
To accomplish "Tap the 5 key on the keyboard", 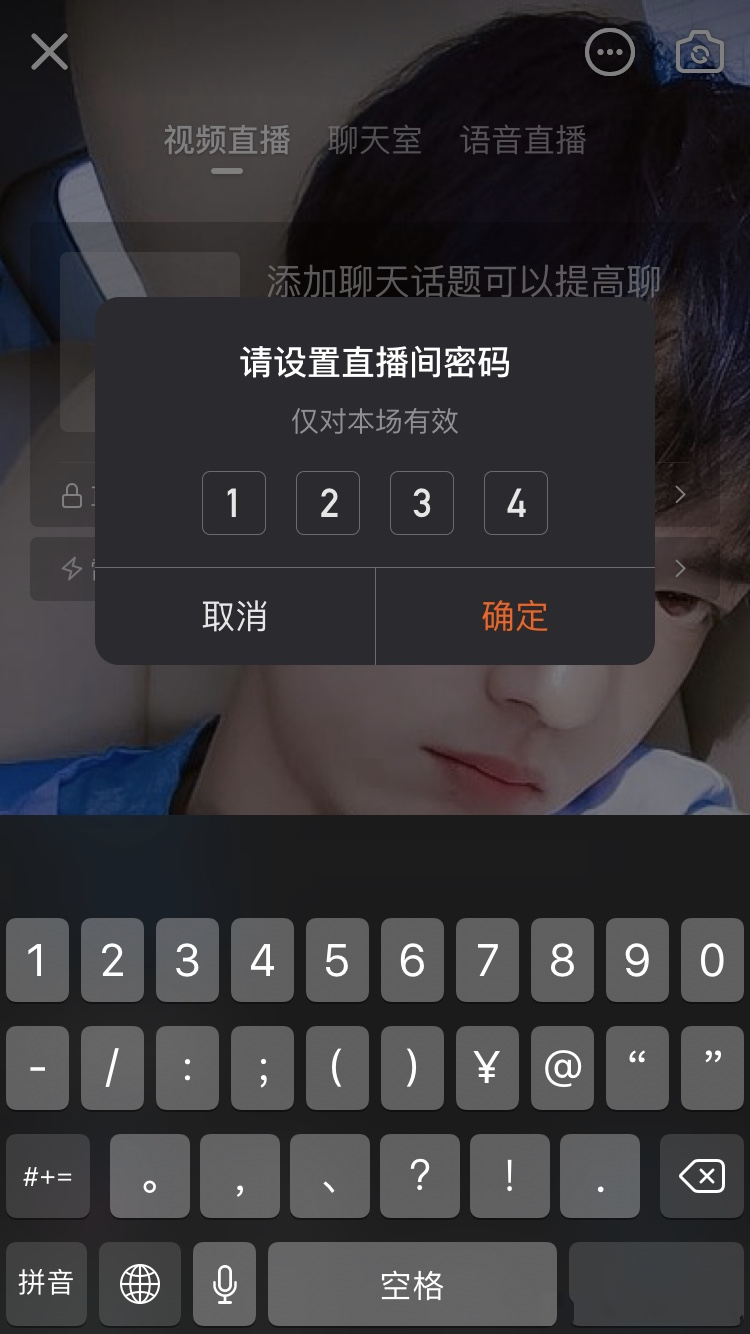I will pyautogui.click(x=337, y=961).
